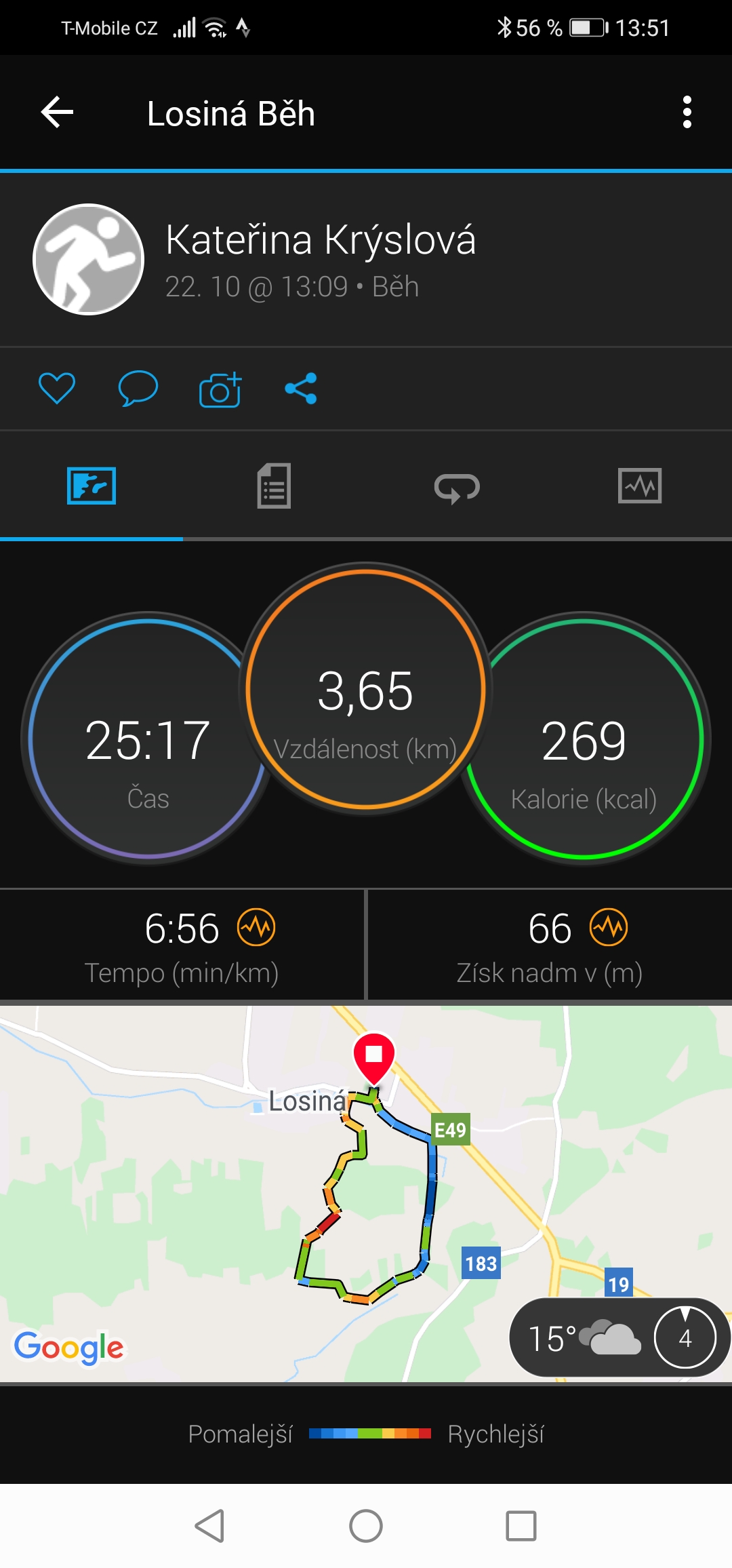
Task: Open the pace chart icon beside 6:56
Action: coord(256,927)
